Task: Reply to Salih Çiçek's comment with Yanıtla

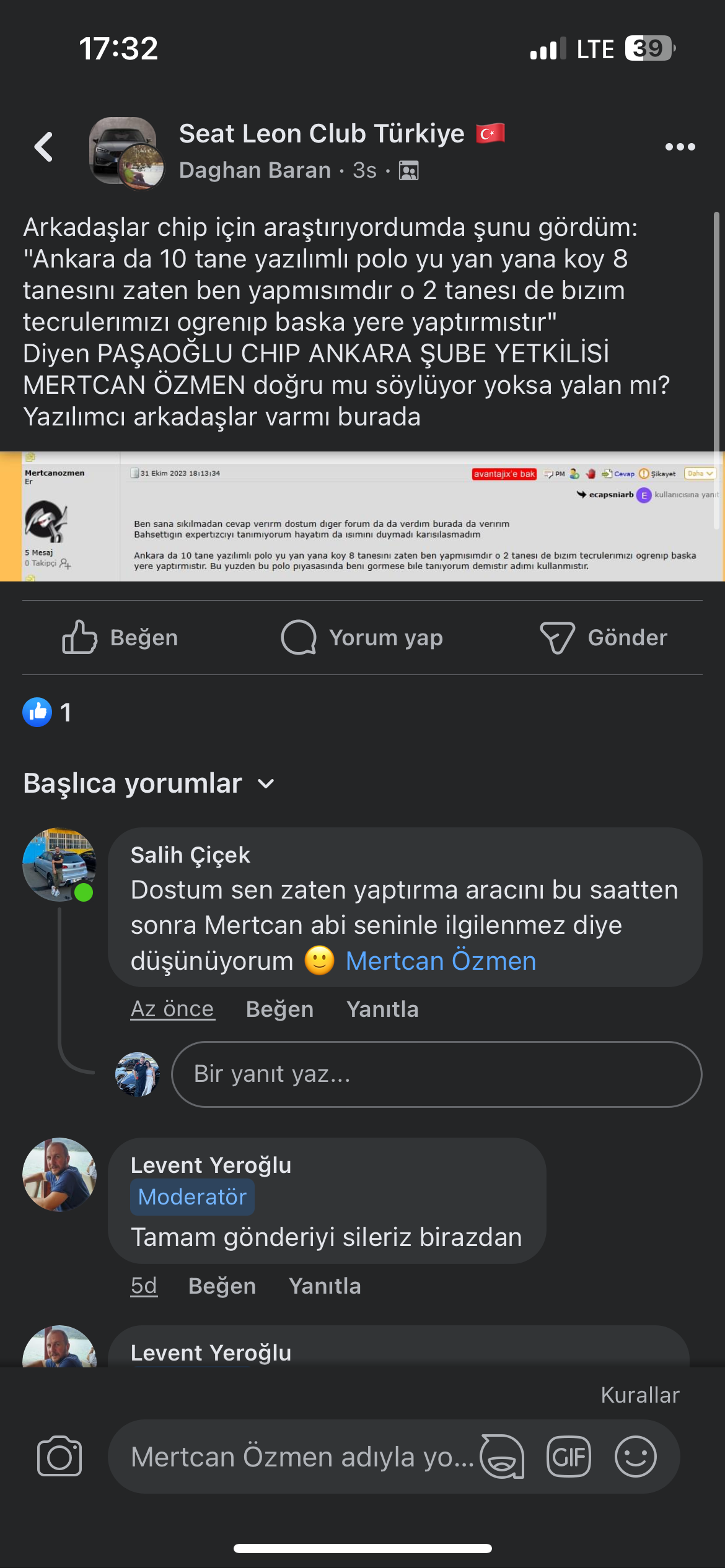Action: pos(382,1009)
